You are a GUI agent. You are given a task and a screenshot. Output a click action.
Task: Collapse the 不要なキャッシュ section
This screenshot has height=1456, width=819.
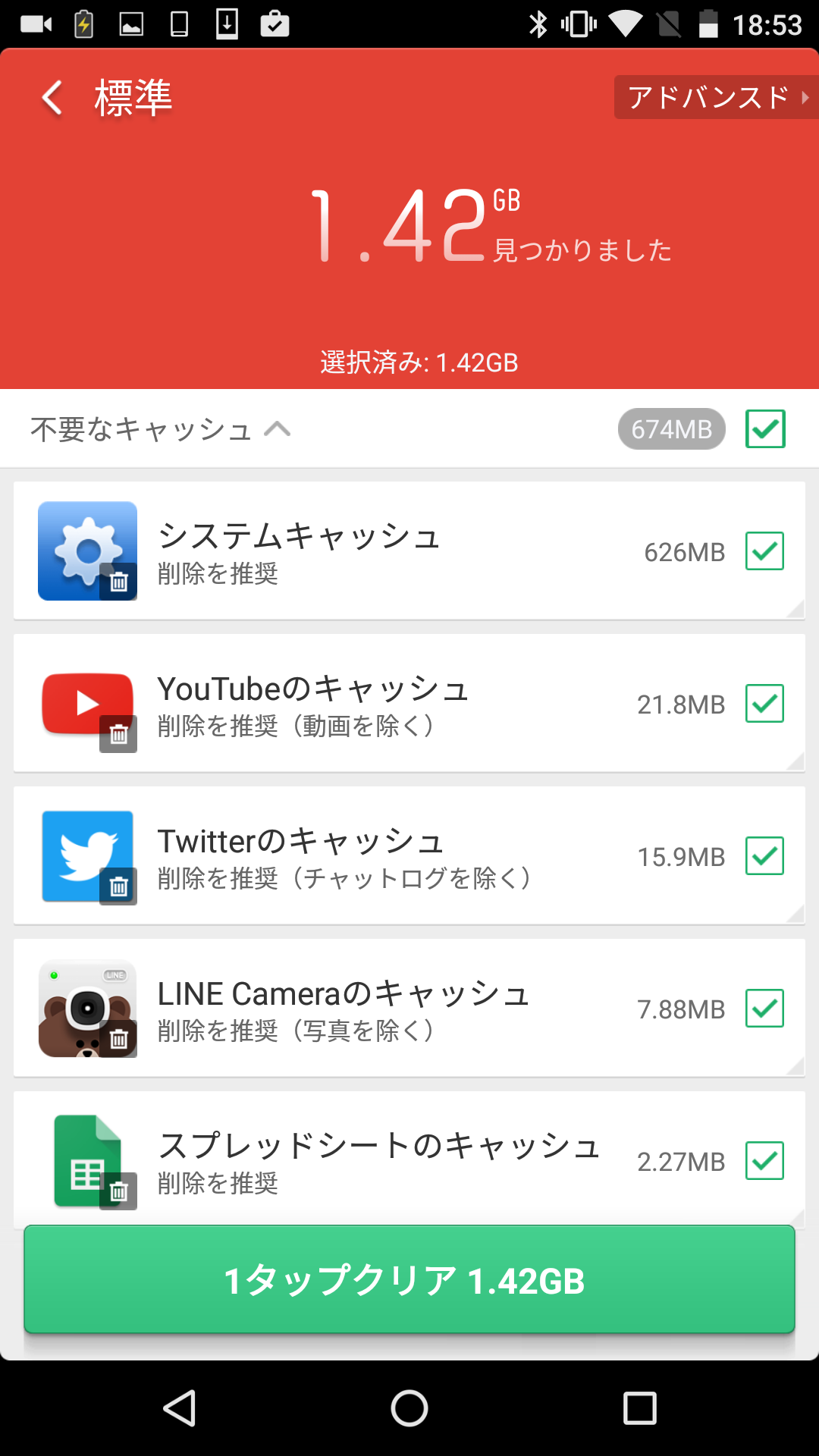277,429
